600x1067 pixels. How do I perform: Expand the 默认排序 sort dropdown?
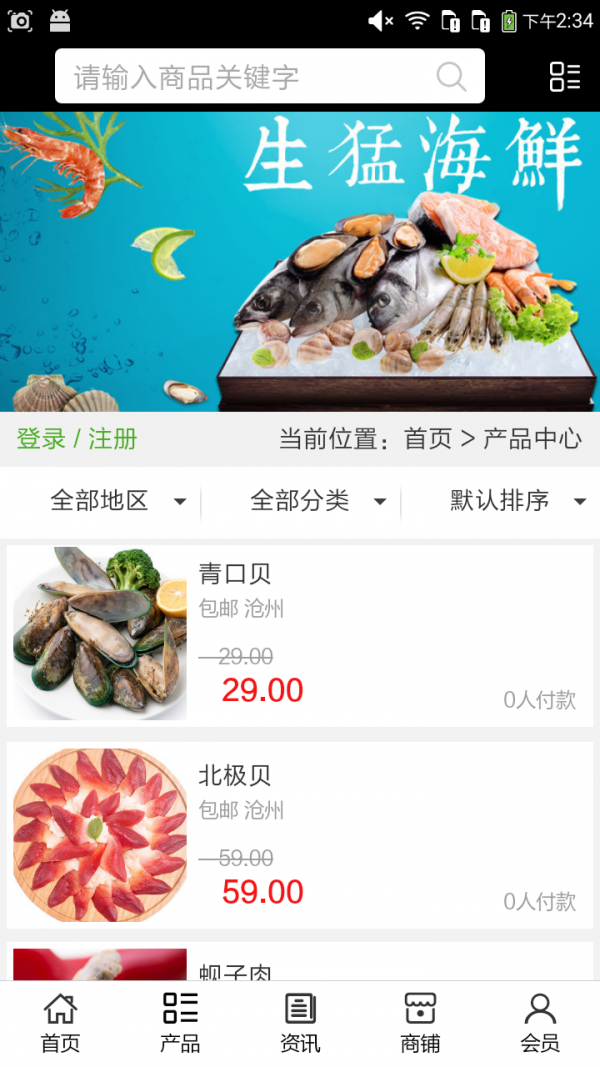click(517, 501)
